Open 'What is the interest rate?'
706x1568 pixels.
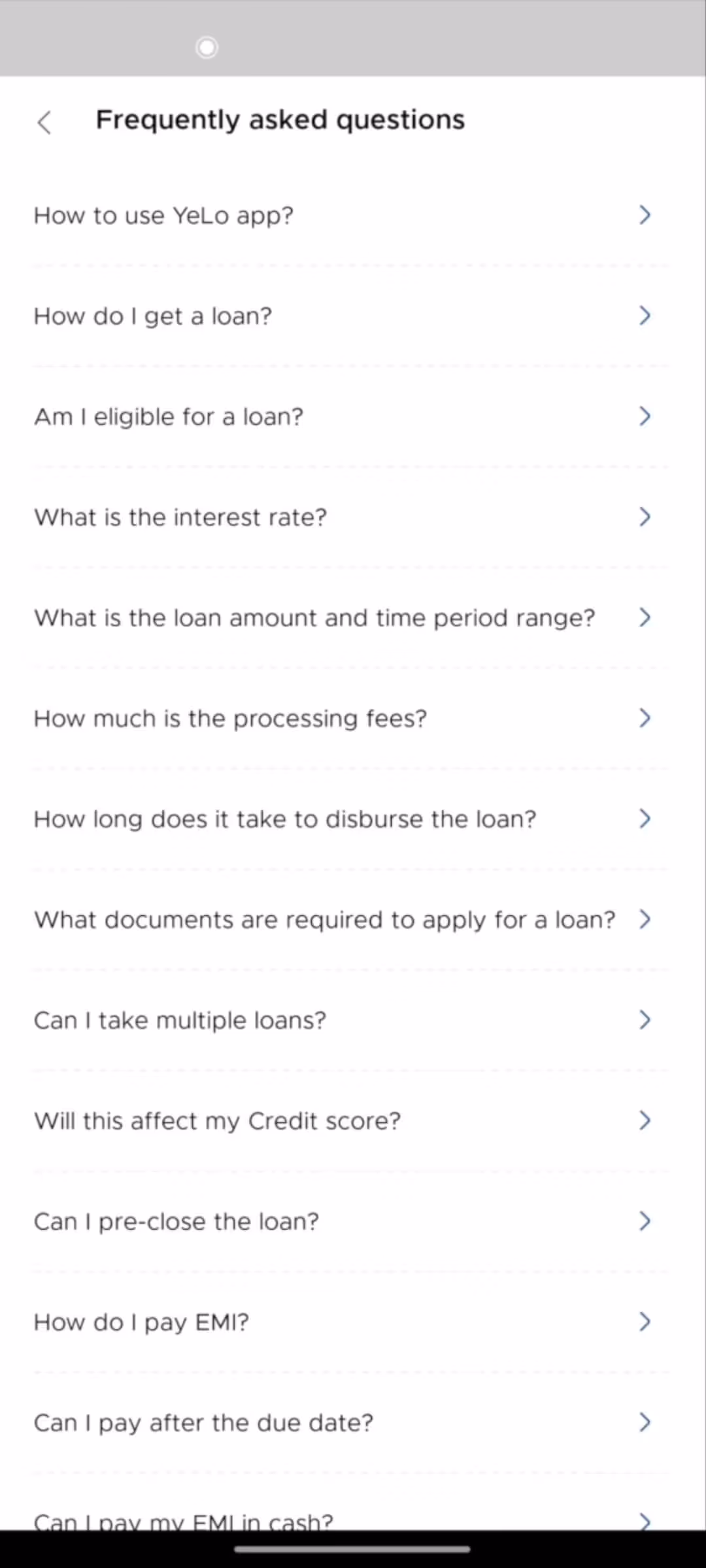(352, 517)
